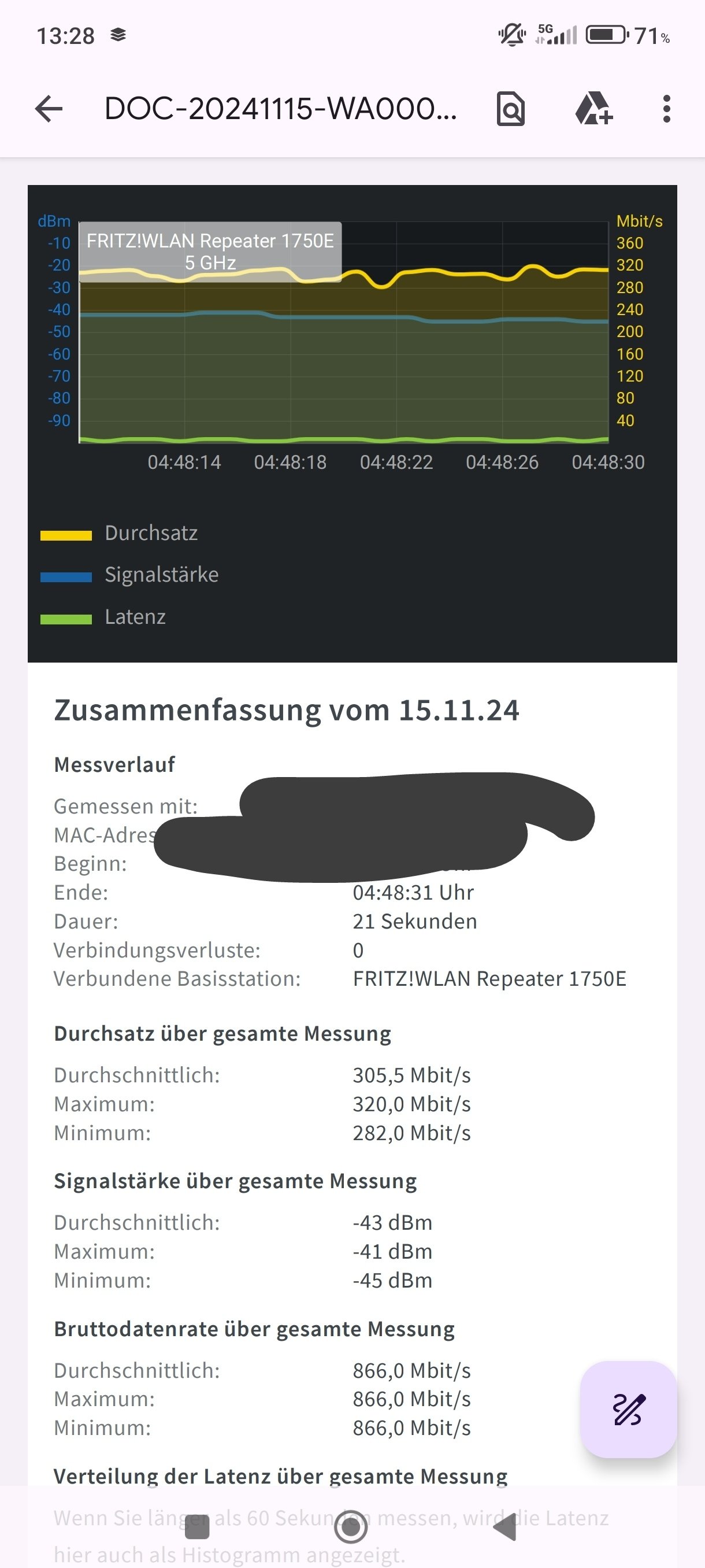Image resolution: width=705 pixels, height=1568 pixels.
Task: Add the file to Google Drive
Action: tap(593, 110)
